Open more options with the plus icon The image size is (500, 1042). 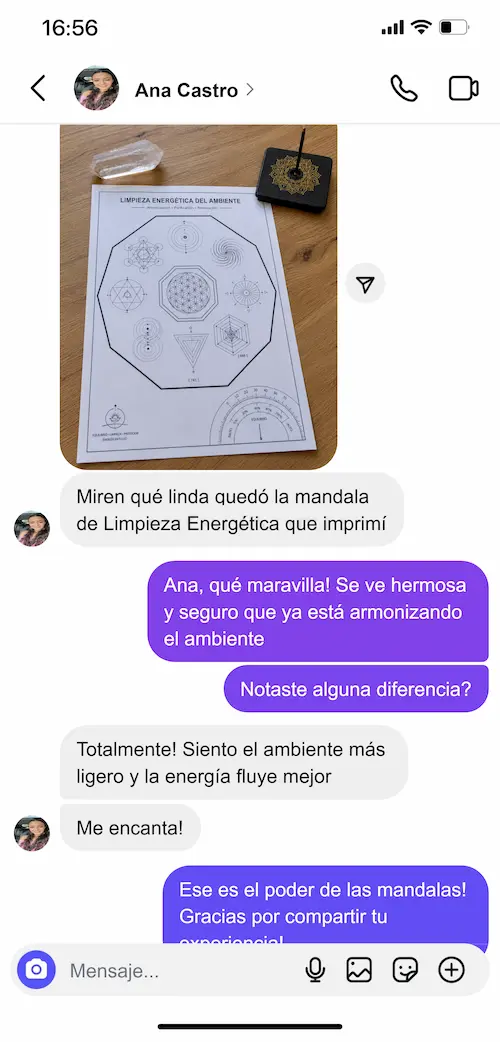coord(451,970)
